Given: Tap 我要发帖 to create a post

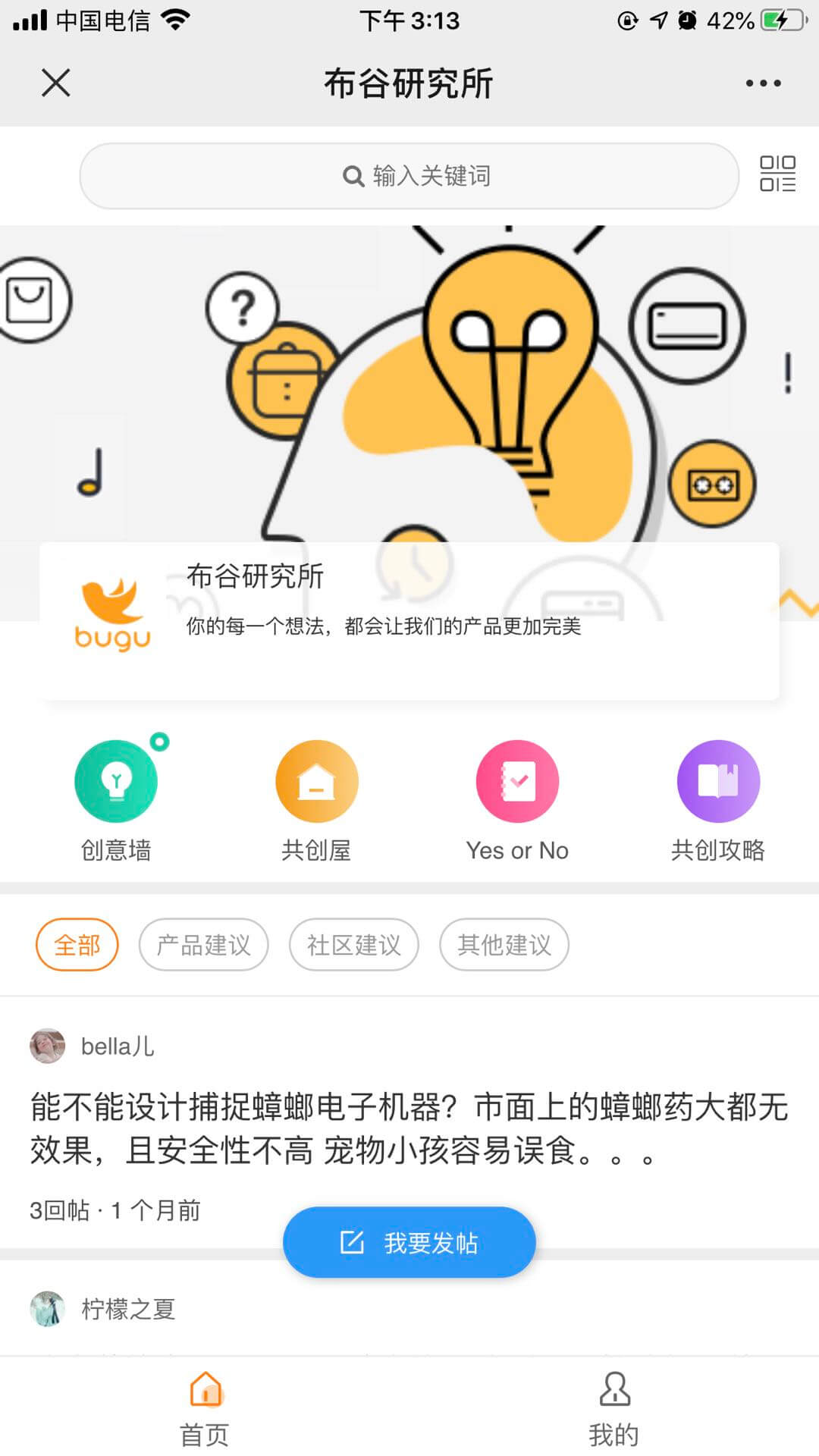Looking at the screenshot, I should coord(409,1242).
